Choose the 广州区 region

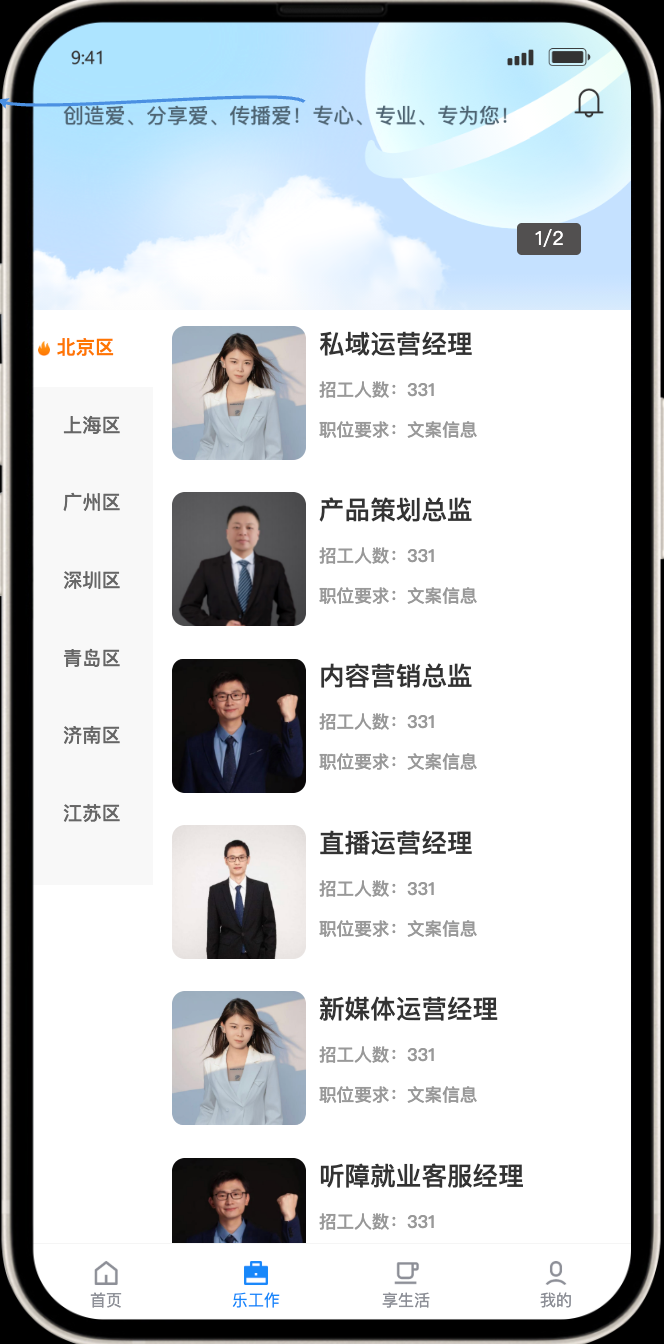(x=92, y=503)
